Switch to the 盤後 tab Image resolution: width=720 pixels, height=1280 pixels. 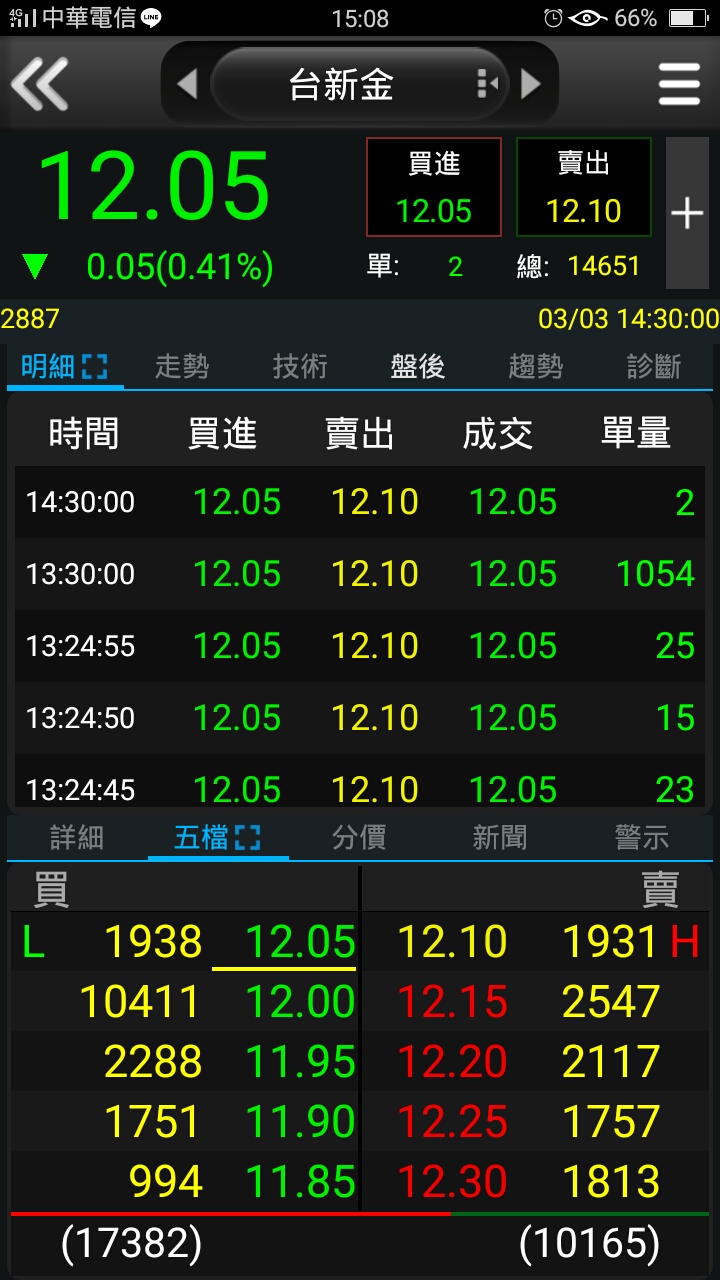pos(418,367)
